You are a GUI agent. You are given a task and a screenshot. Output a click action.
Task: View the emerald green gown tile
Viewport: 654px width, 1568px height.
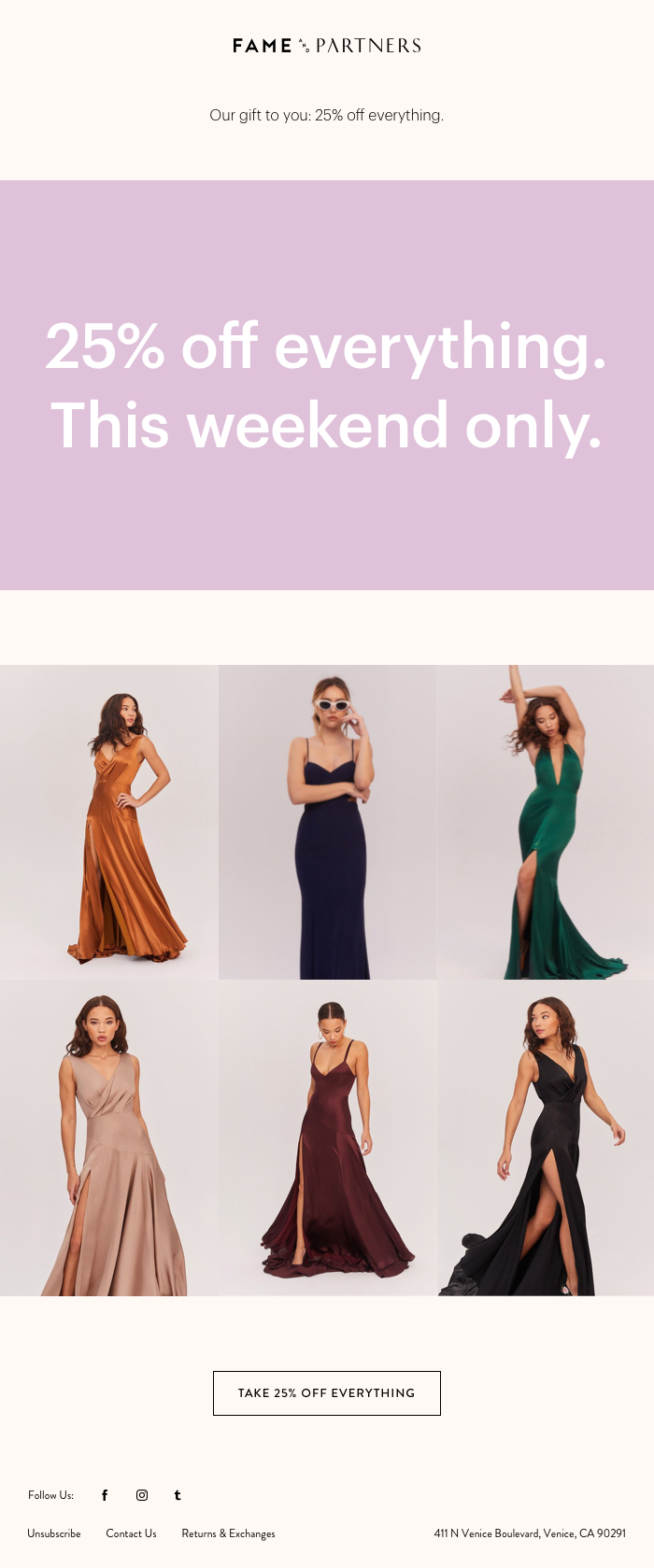tap(546, 822)
